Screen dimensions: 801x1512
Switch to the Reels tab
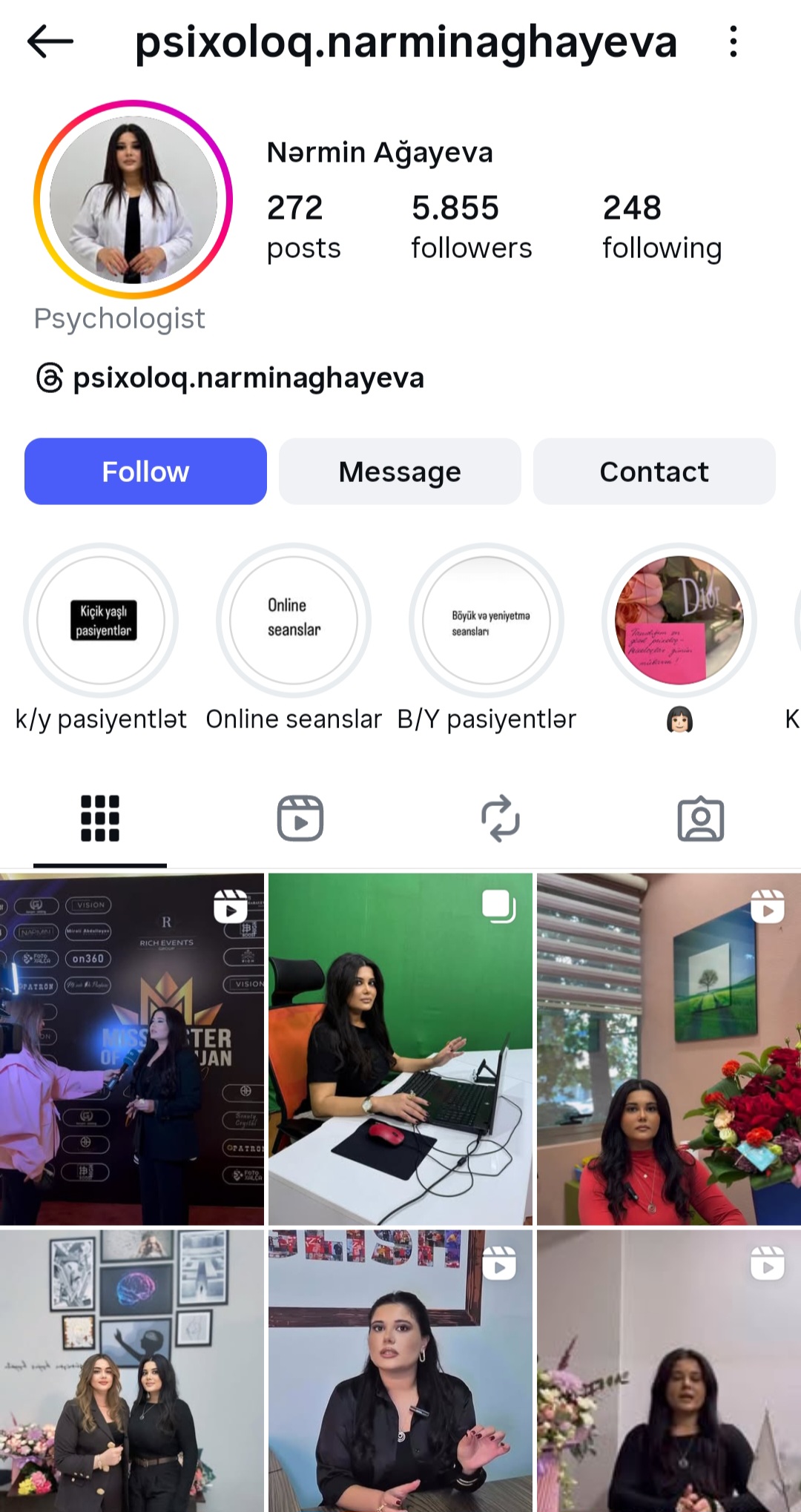300,819
